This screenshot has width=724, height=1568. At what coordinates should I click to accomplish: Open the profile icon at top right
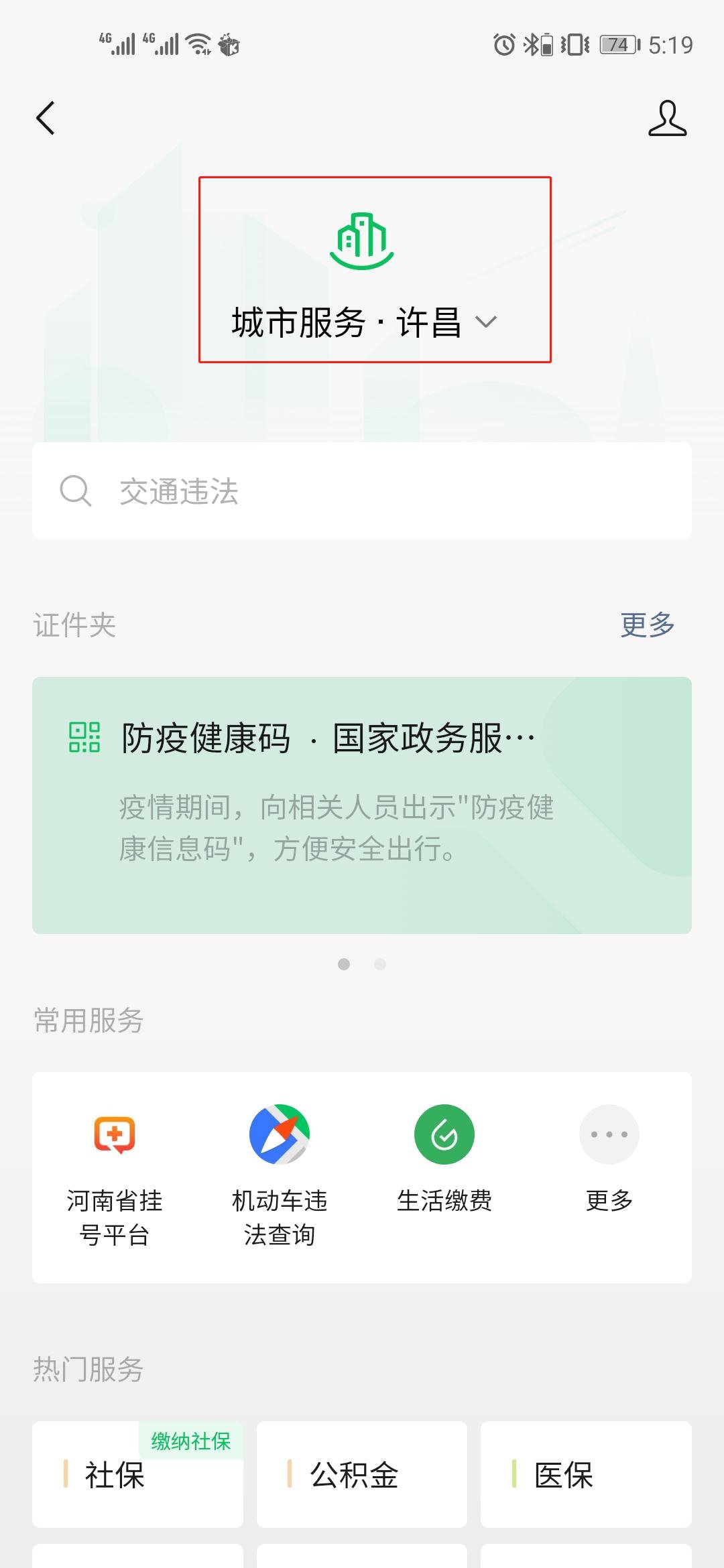point(667,119)
